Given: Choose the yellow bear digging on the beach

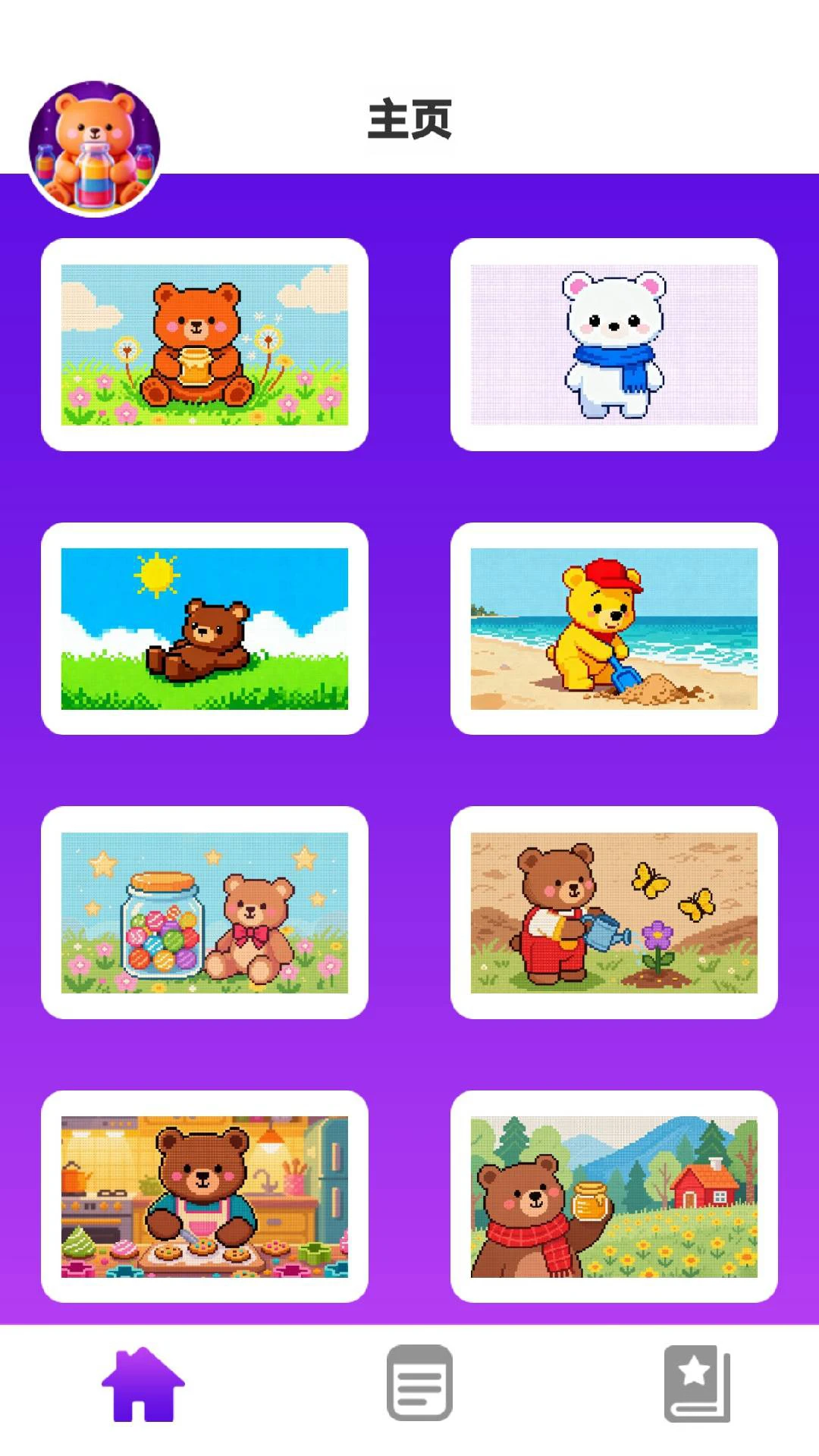Looking at the screenshot, I should pyautogui.click(x=614, y=629).
